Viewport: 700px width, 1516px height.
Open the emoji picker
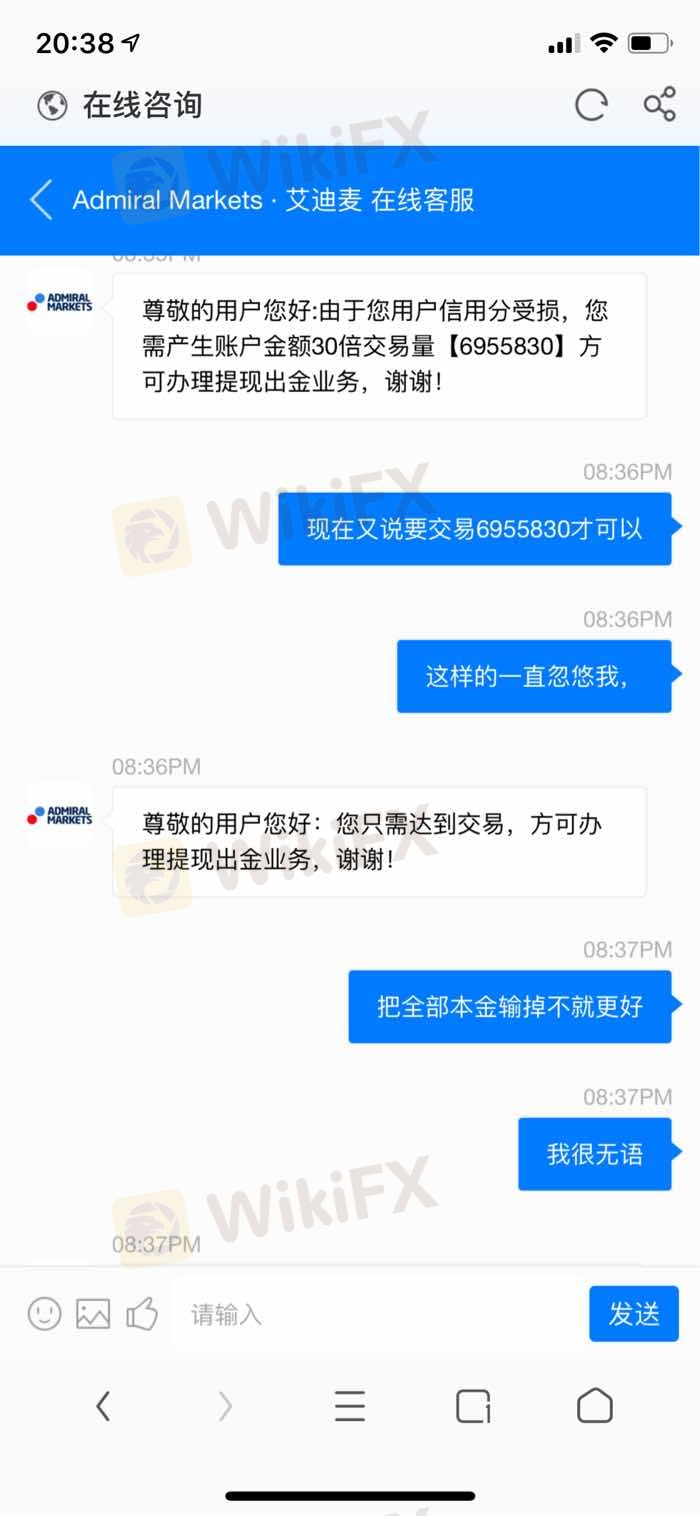pyautogui.click(x=44, y=1313)
